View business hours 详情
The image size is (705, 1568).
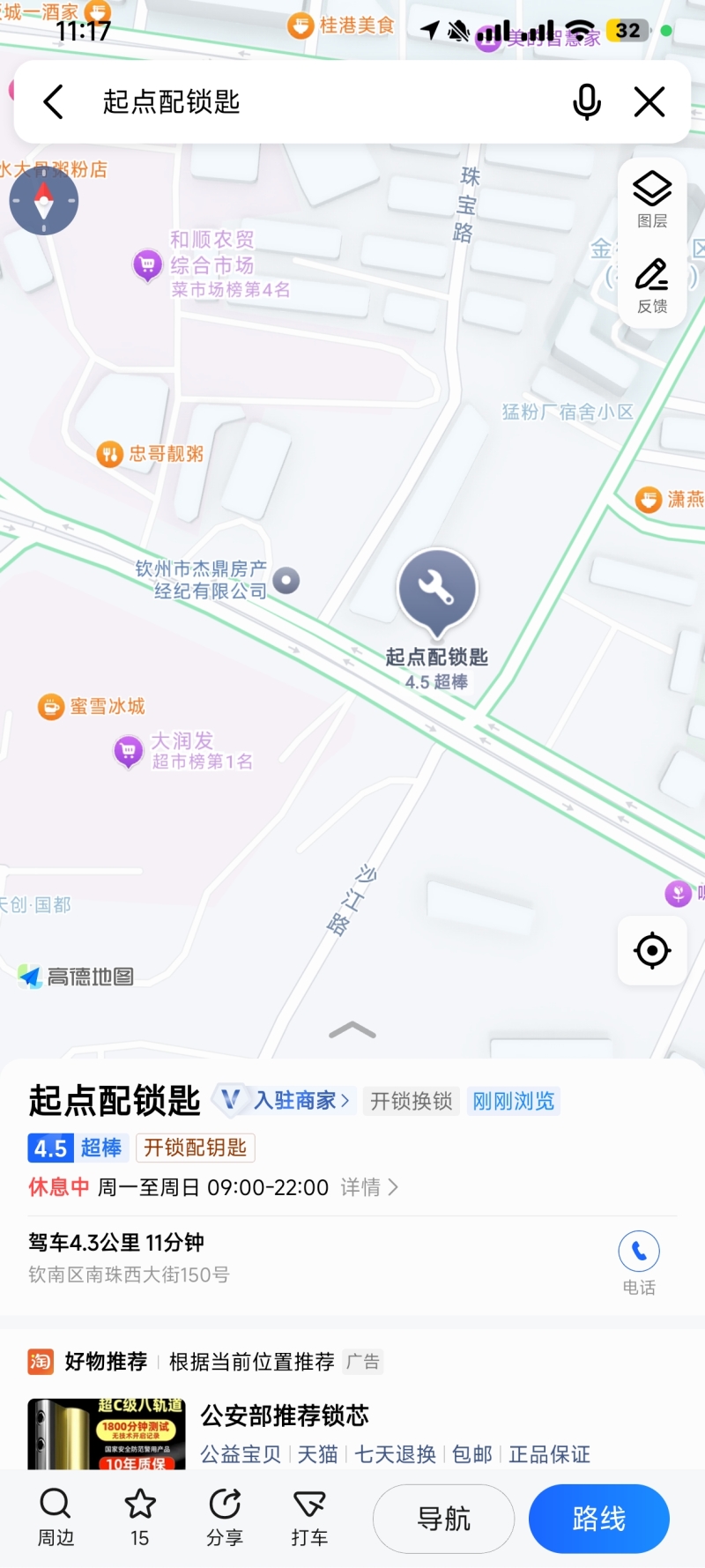(369, 1187)
